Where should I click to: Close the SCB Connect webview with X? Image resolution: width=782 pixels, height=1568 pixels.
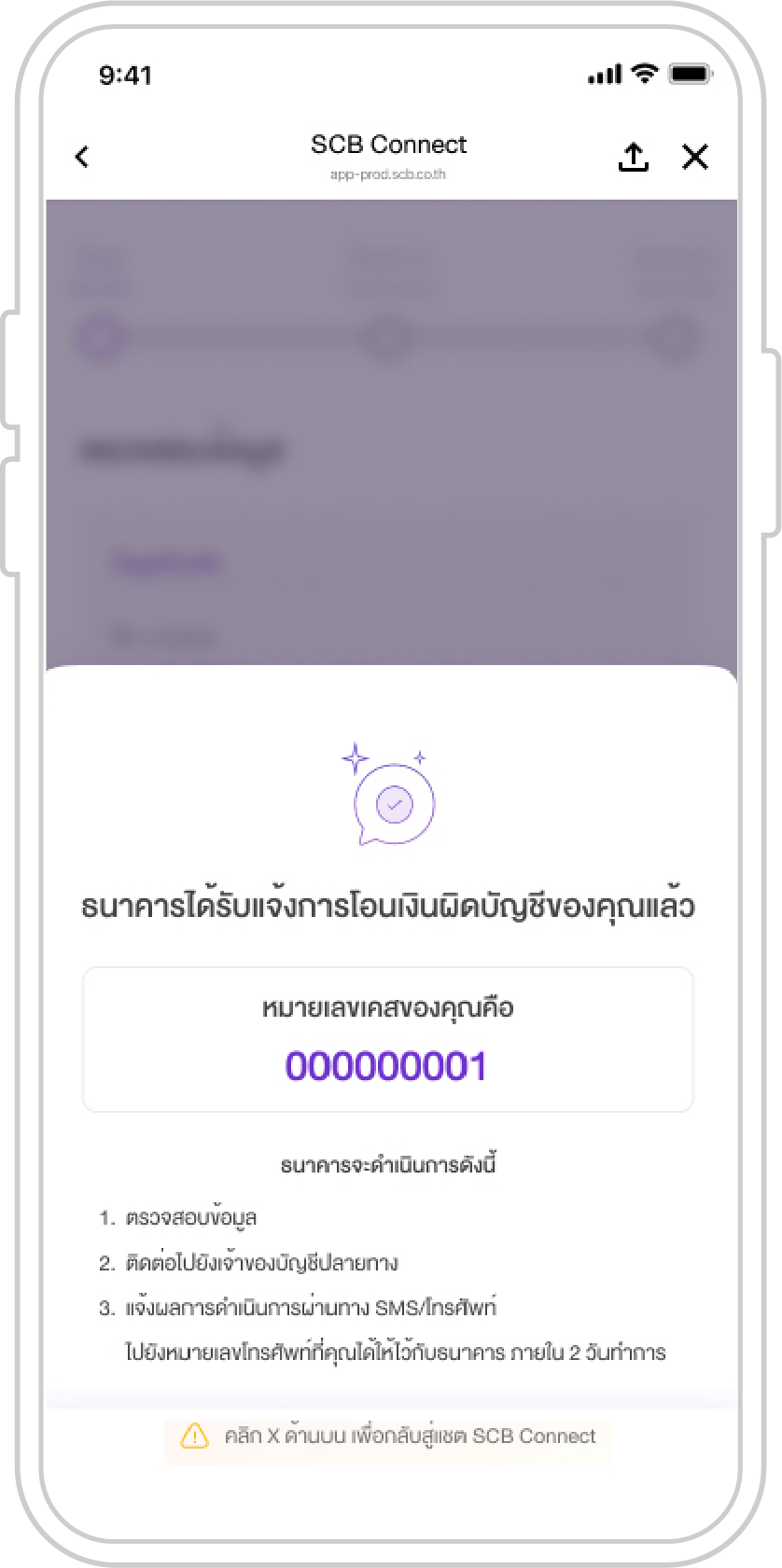click(695, 157)
